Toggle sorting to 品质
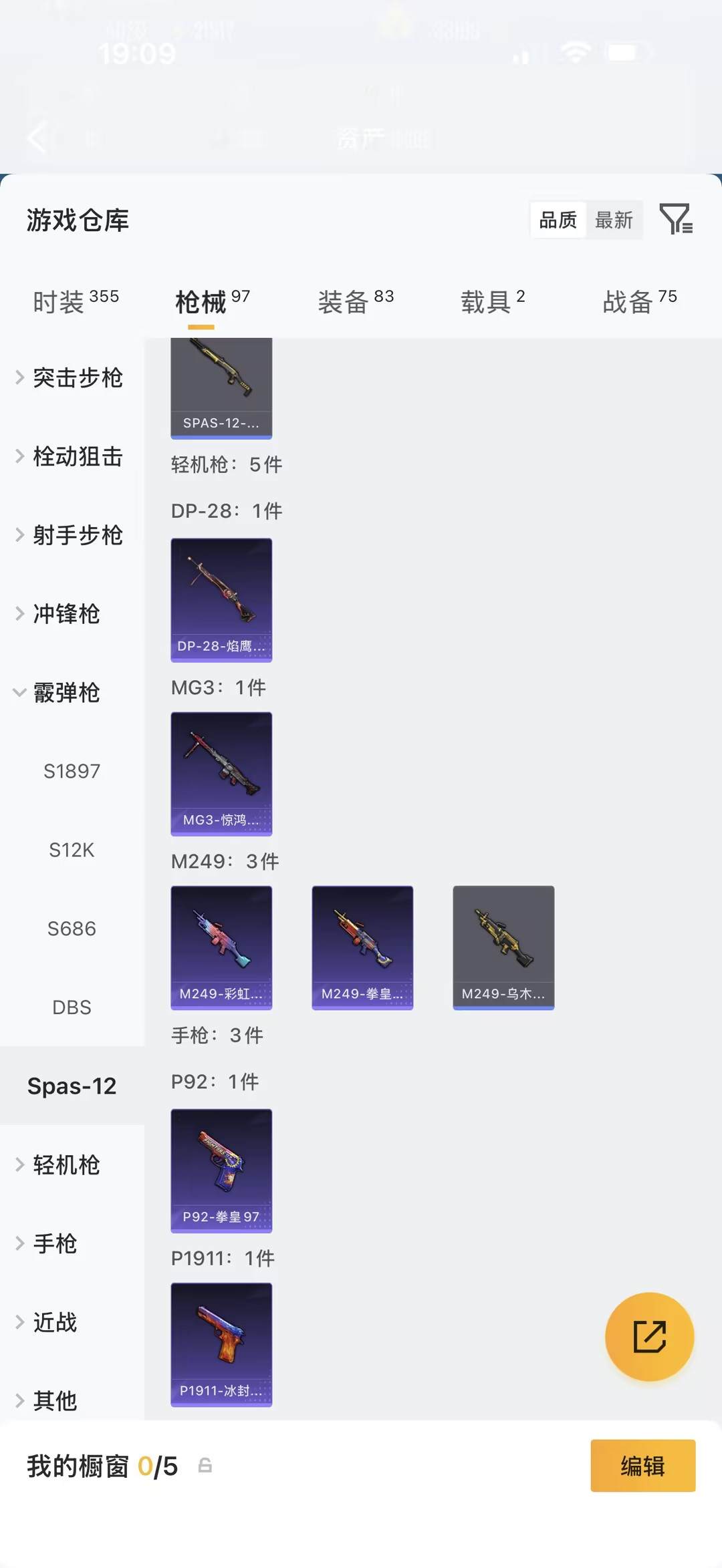Image resolution: width=722 pixels, height=1568 pixels. pos(557,220)
